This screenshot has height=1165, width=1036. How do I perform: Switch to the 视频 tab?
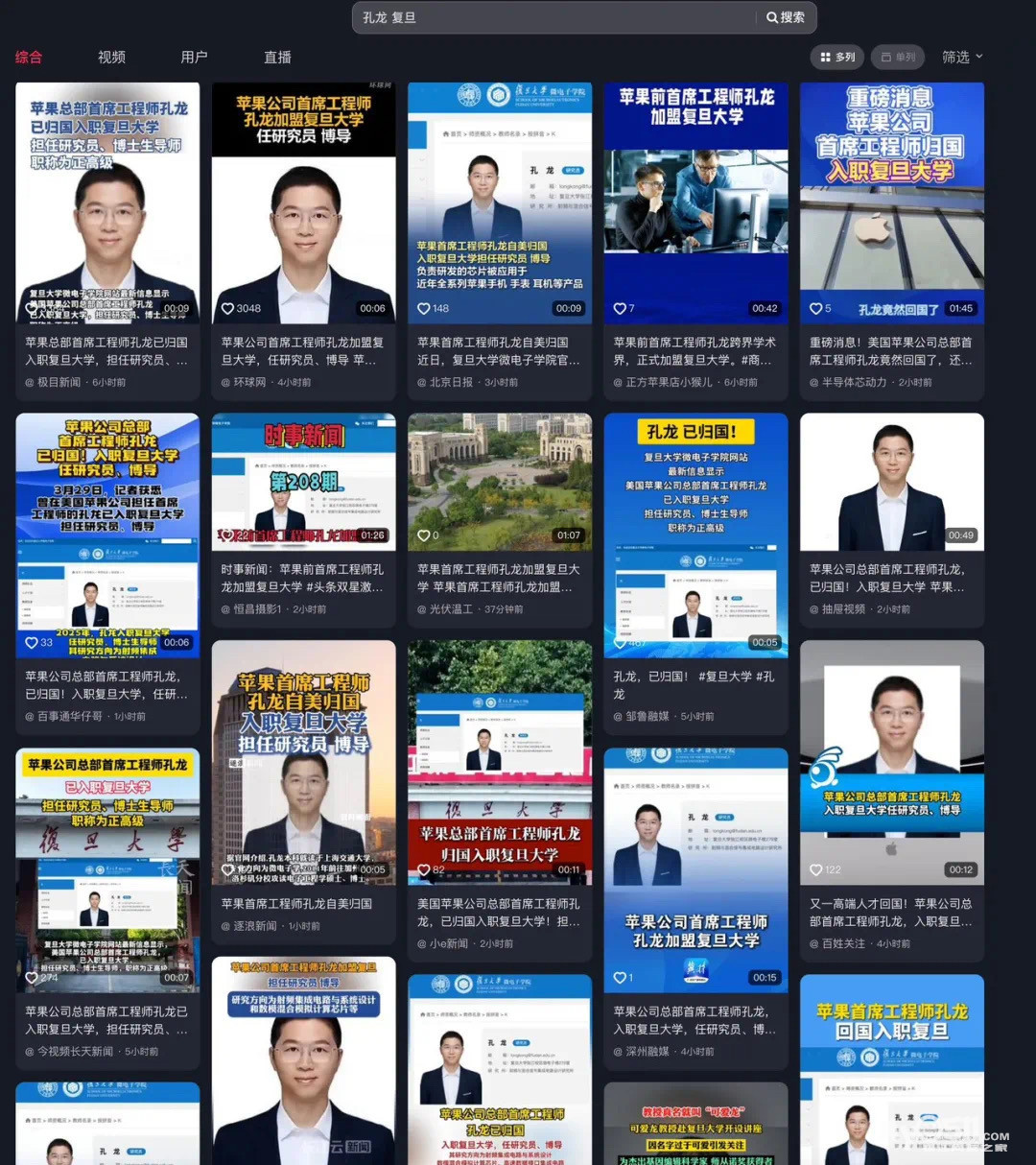111,58
